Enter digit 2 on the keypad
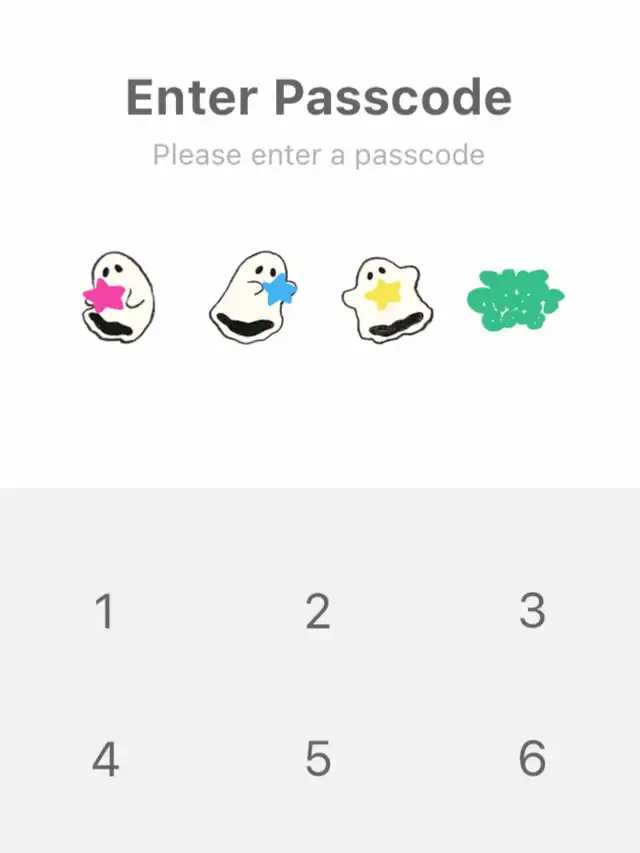640x853 pixels. click(318, 611)
